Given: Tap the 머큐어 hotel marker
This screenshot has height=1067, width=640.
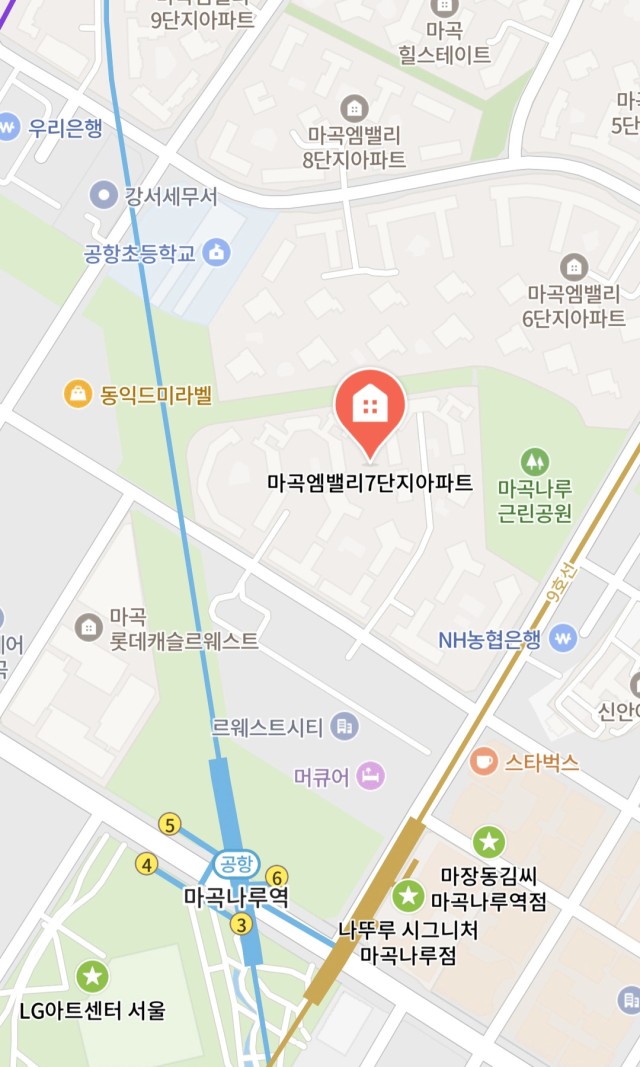Looking at the screenshot, I should [x=371, y=776].
